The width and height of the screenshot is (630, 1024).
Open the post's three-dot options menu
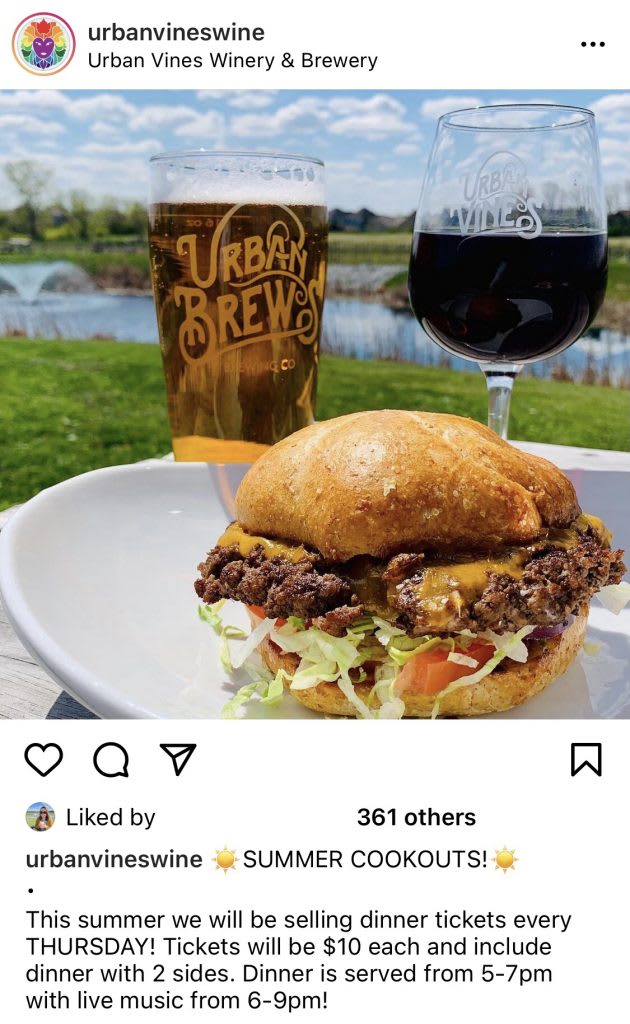593,45
